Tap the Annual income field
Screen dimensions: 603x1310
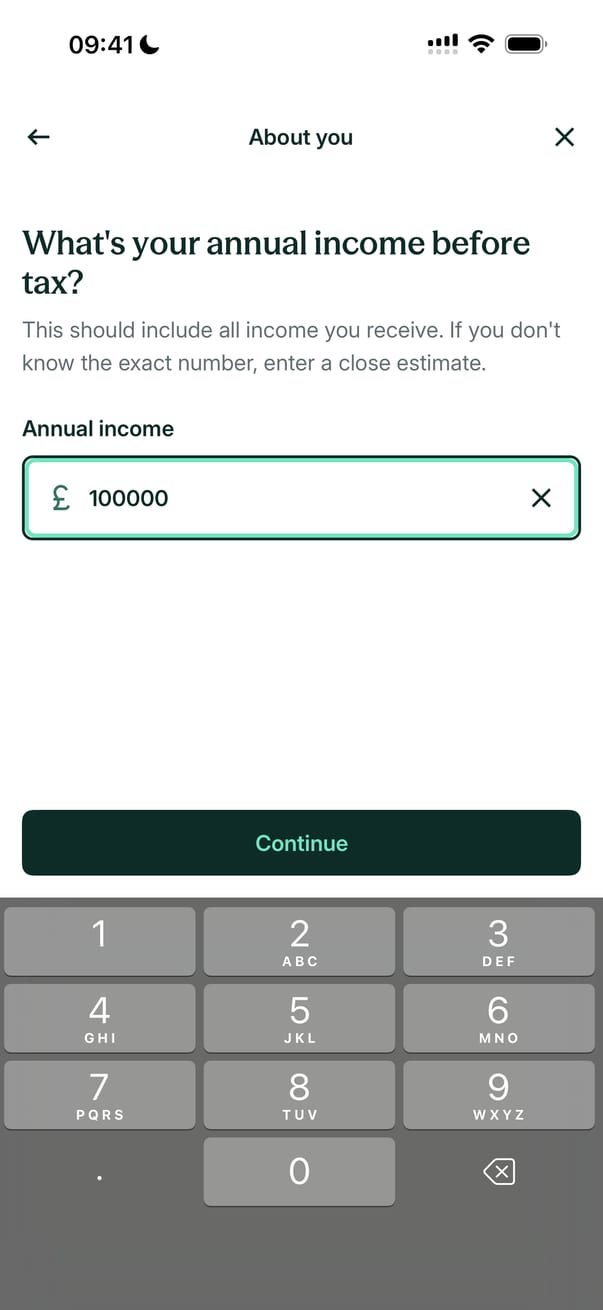point(300,498)
